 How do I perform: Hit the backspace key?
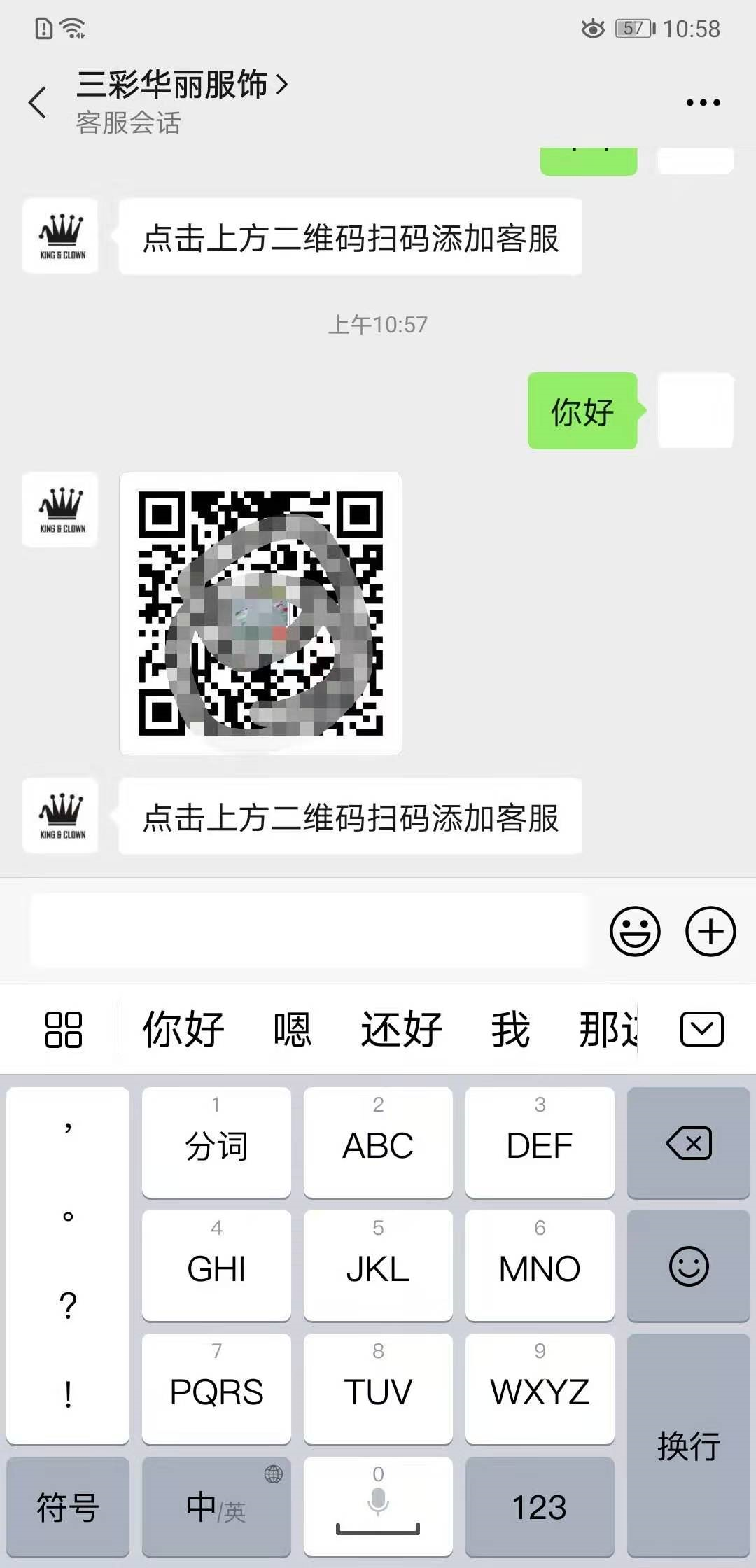689,1143
